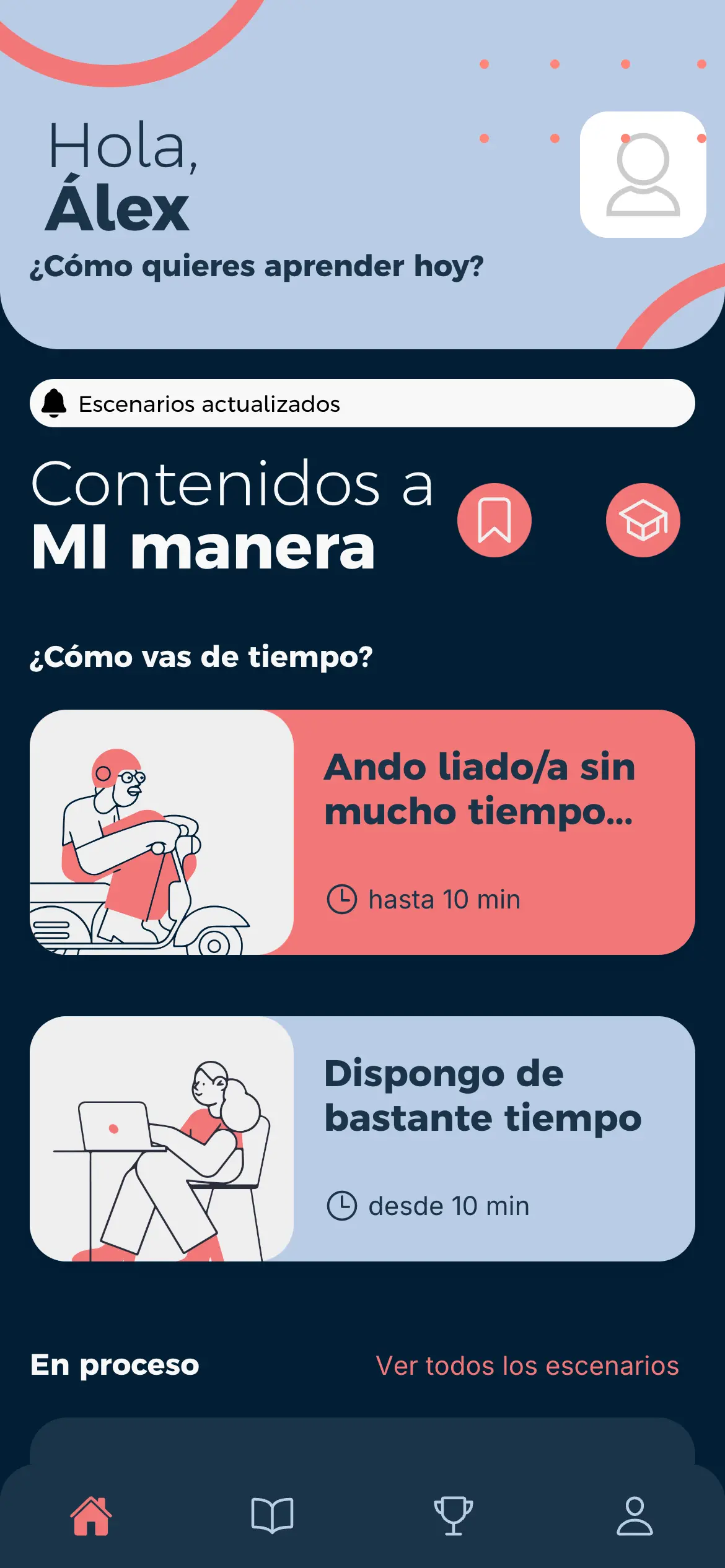
Task: Open Ver todos los escenarios link
Action: [x=527, y=1365]
